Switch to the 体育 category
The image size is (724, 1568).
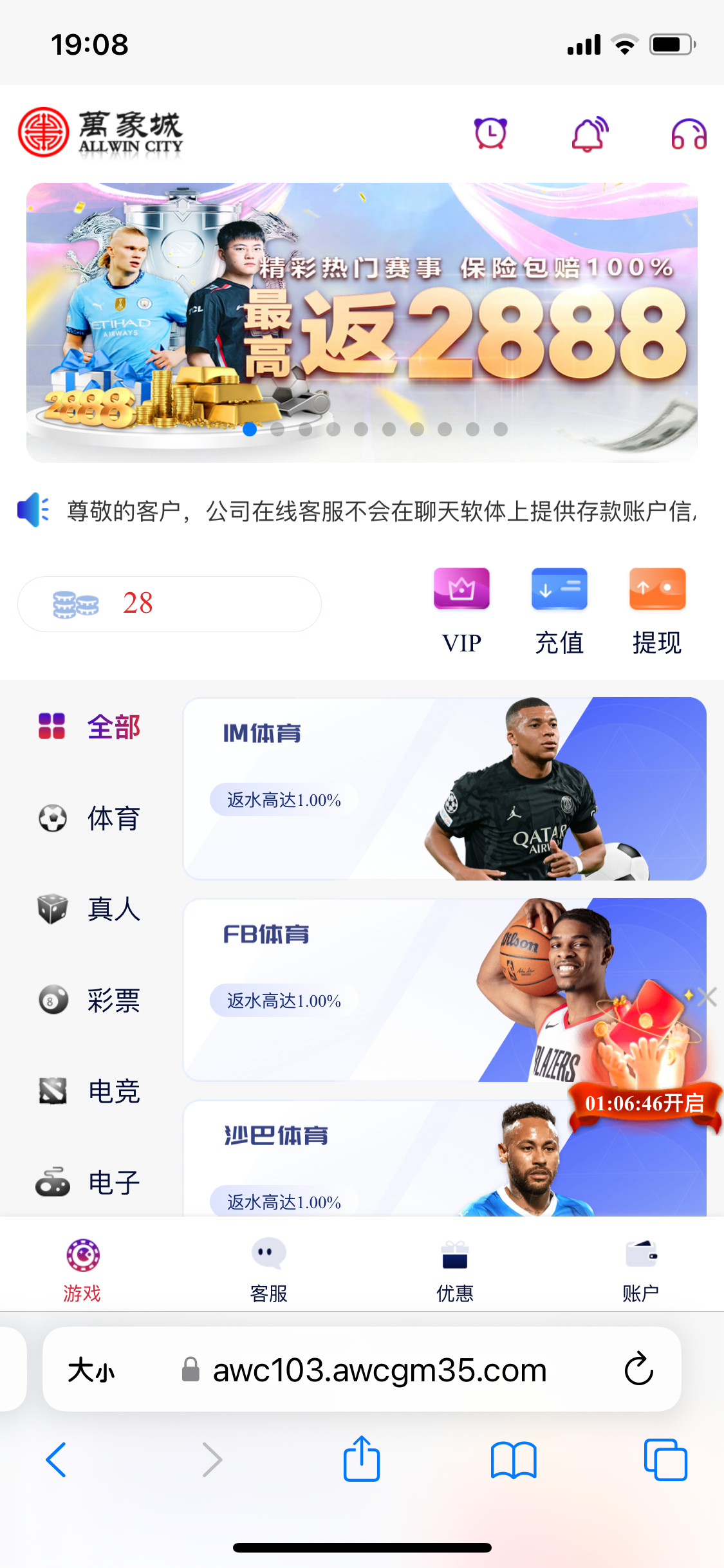89,818
